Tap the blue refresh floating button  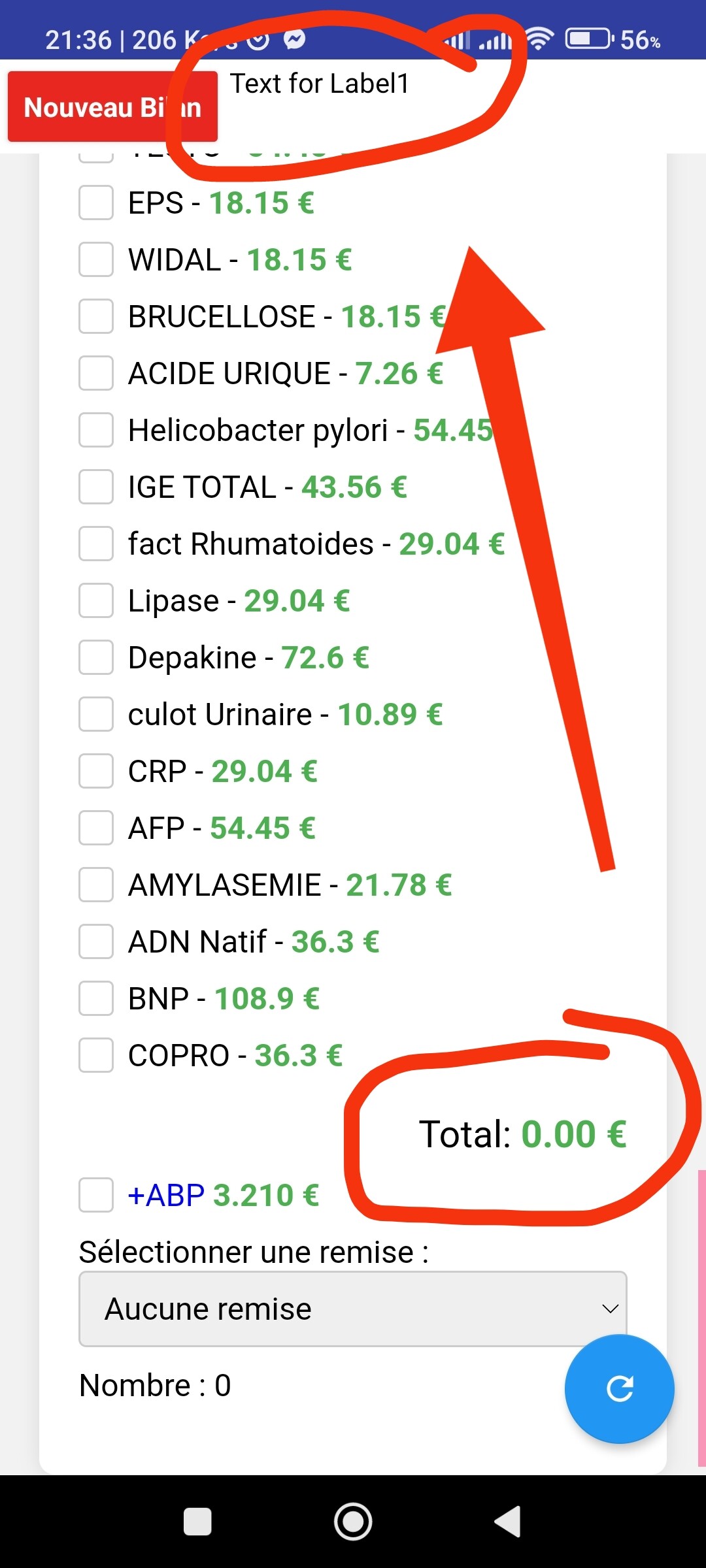point(619,1388)
